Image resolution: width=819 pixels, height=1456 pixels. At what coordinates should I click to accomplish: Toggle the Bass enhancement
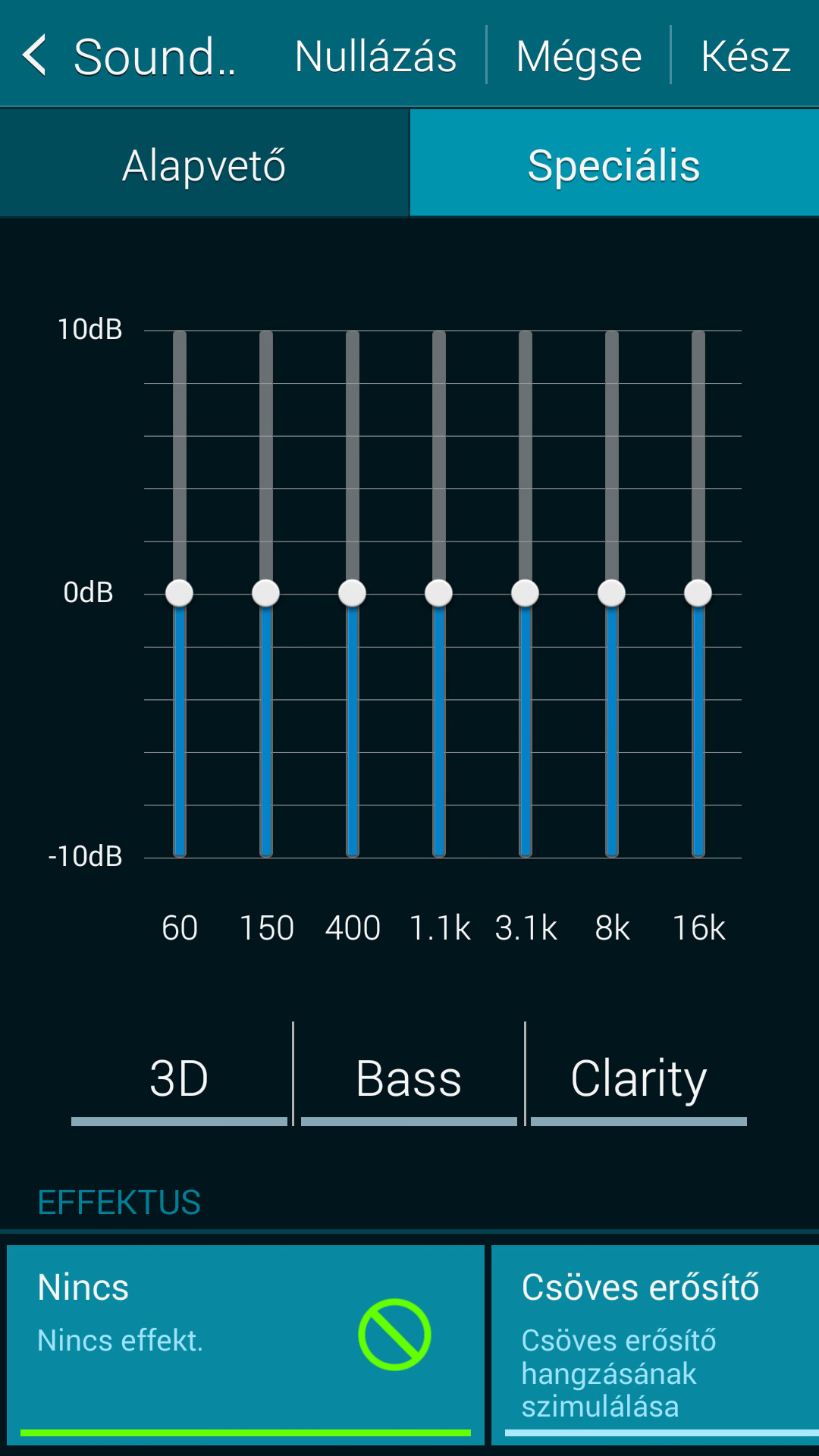(409, 1078)
